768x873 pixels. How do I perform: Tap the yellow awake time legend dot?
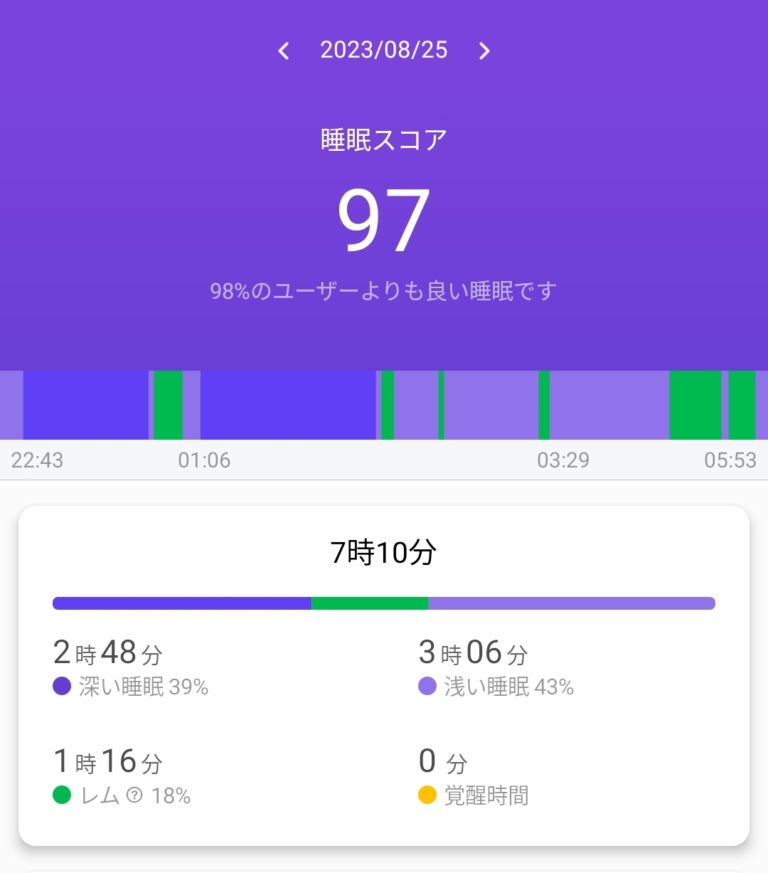[428, 796]
